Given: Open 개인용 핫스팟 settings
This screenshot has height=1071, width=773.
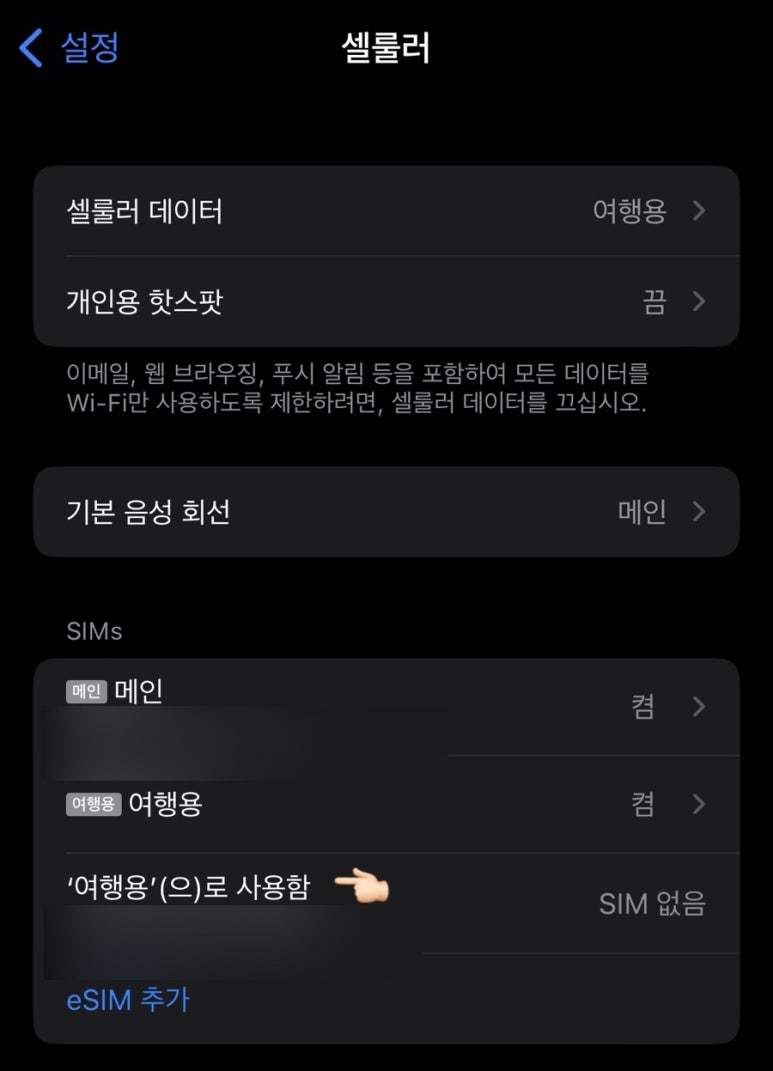Looking at the screenshot, I should point(386,302).
